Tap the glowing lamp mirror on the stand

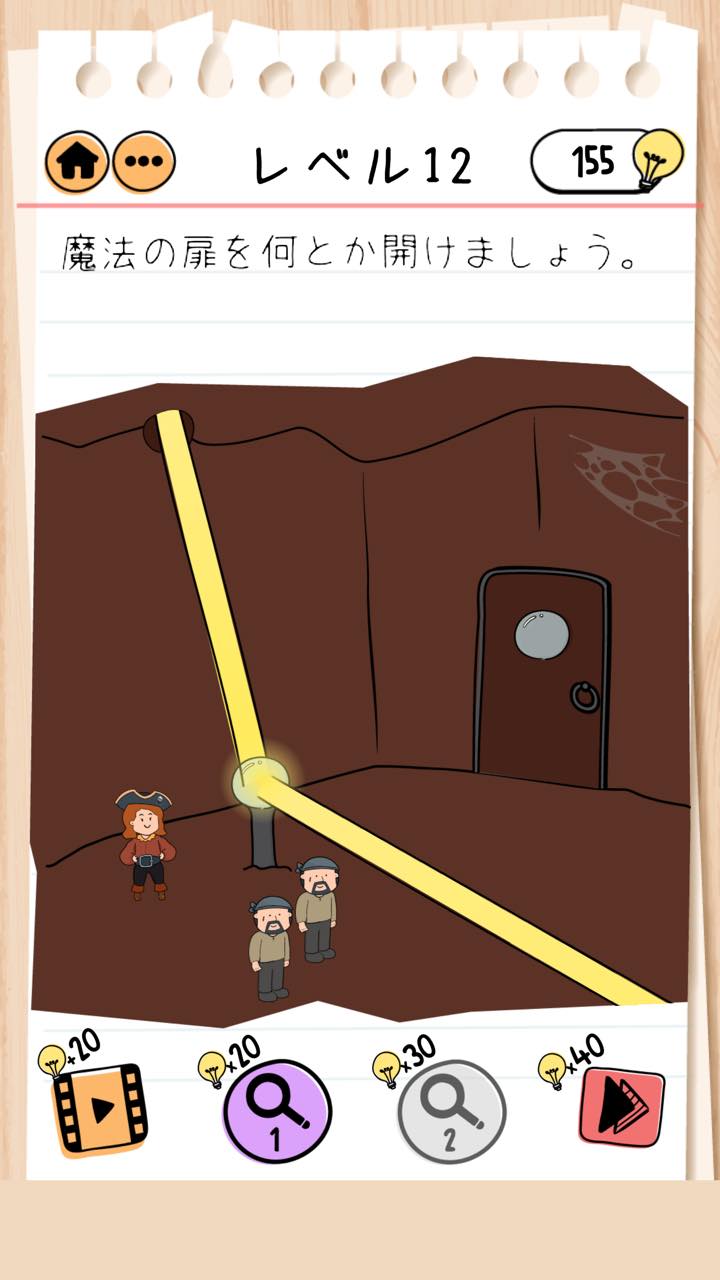(x=261, y=781)
